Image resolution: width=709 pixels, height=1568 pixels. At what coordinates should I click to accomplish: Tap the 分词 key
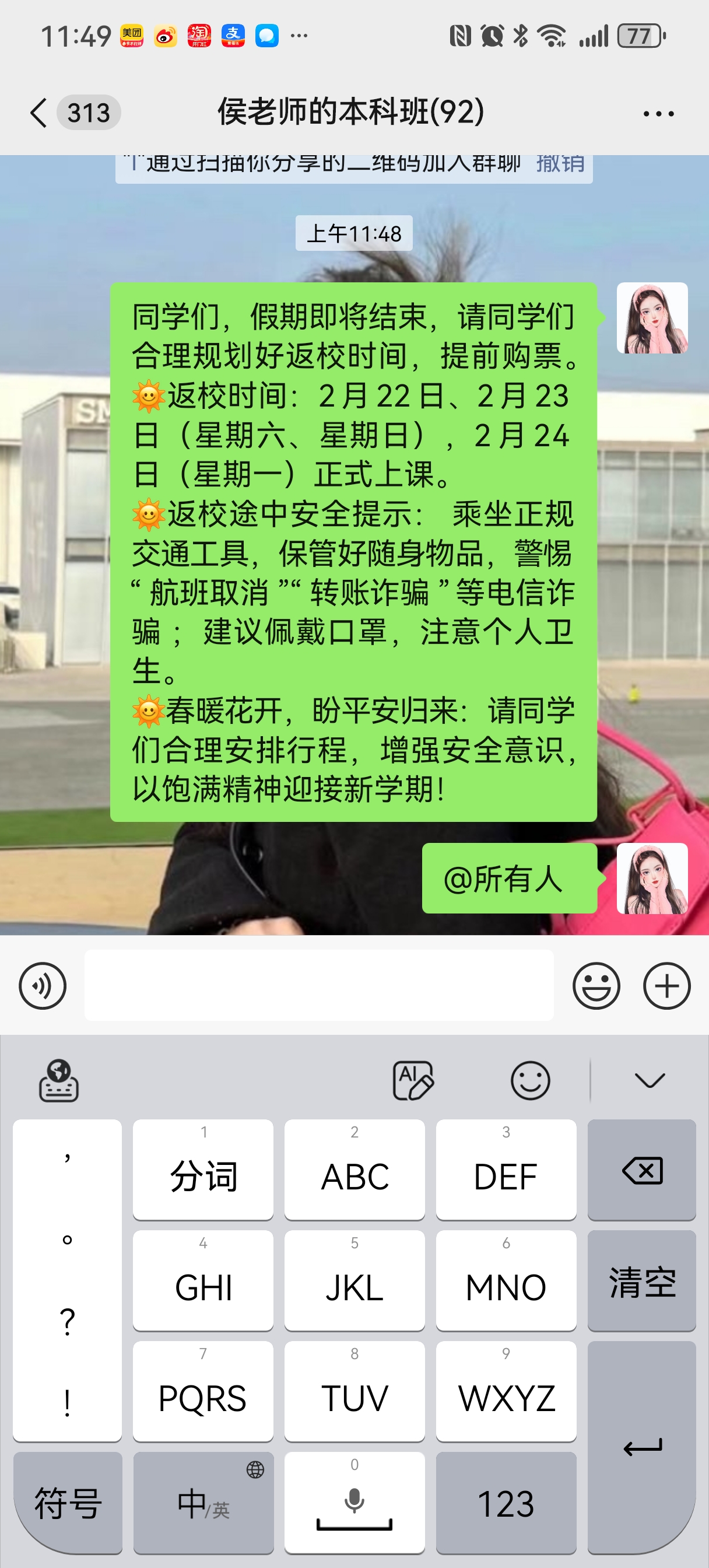click(203, 1170)
